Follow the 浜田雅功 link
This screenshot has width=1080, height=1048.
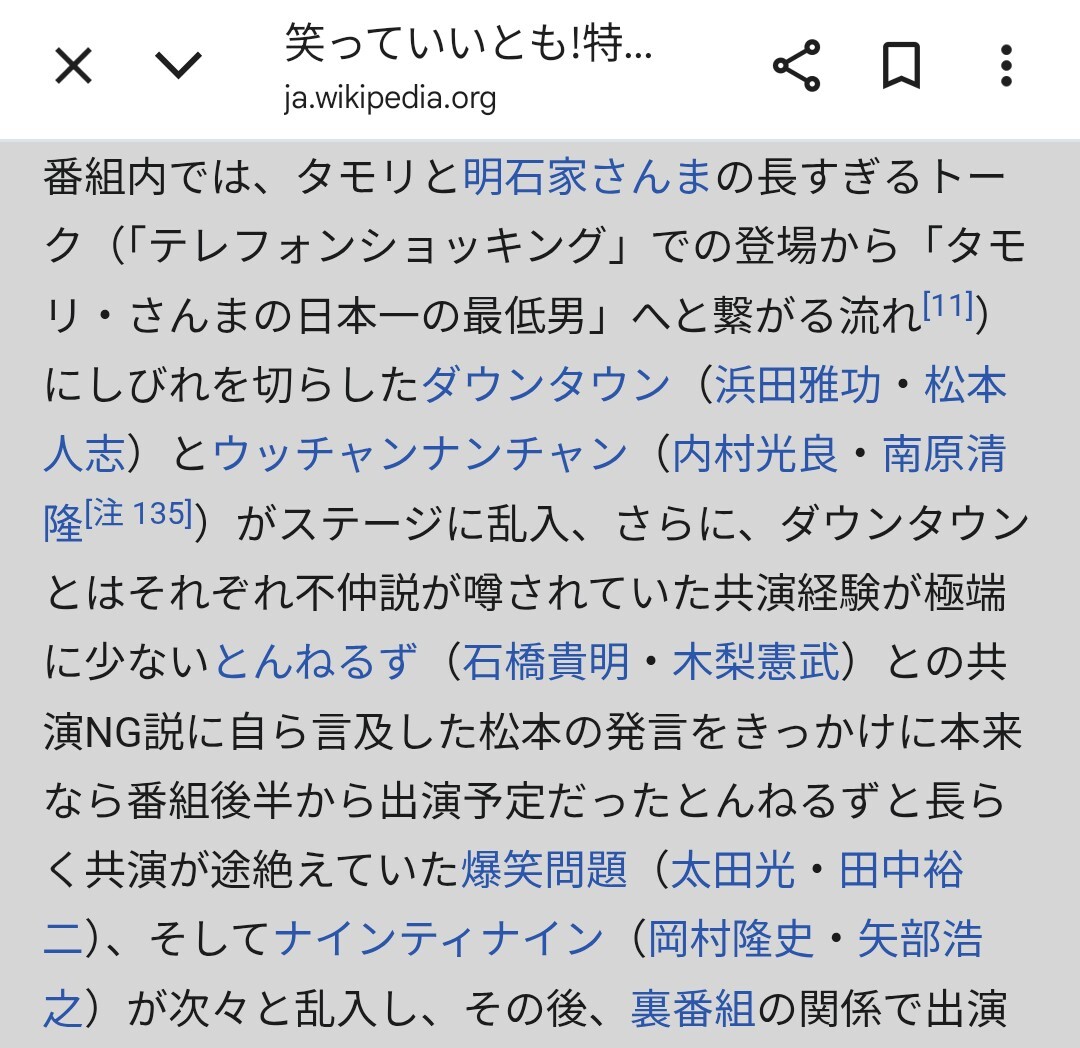click(x=798, y=386)
